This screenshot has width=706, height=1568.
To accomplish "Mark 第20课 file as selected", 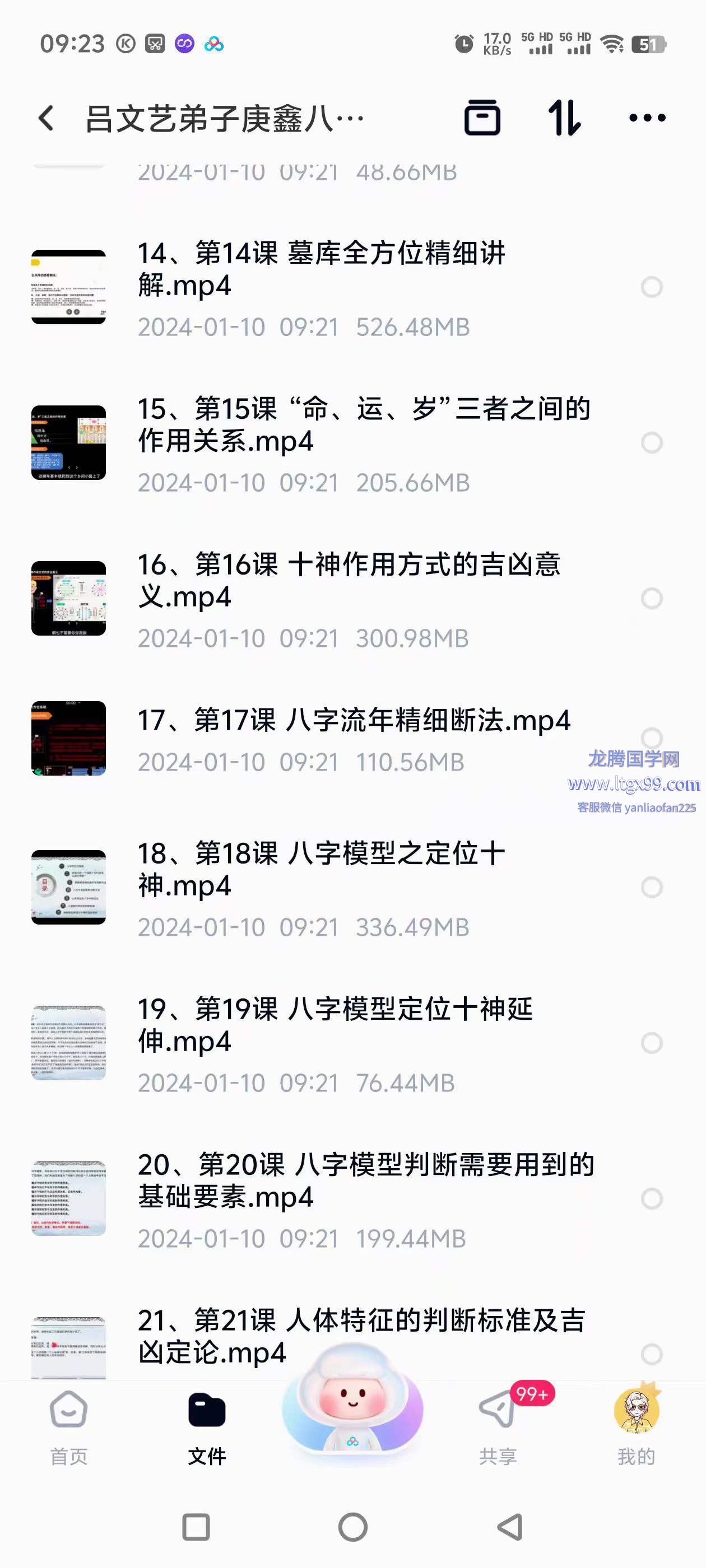I will (x=651, y=1198).
